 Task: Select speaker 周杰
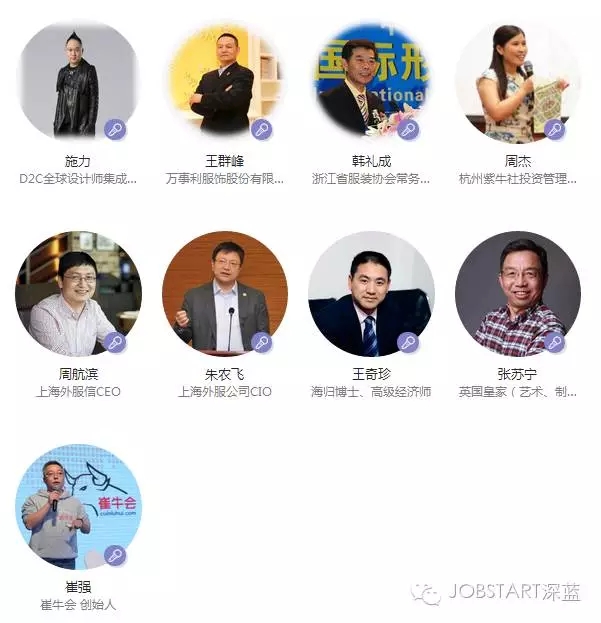pyautogui.click(x=517, y=82)
